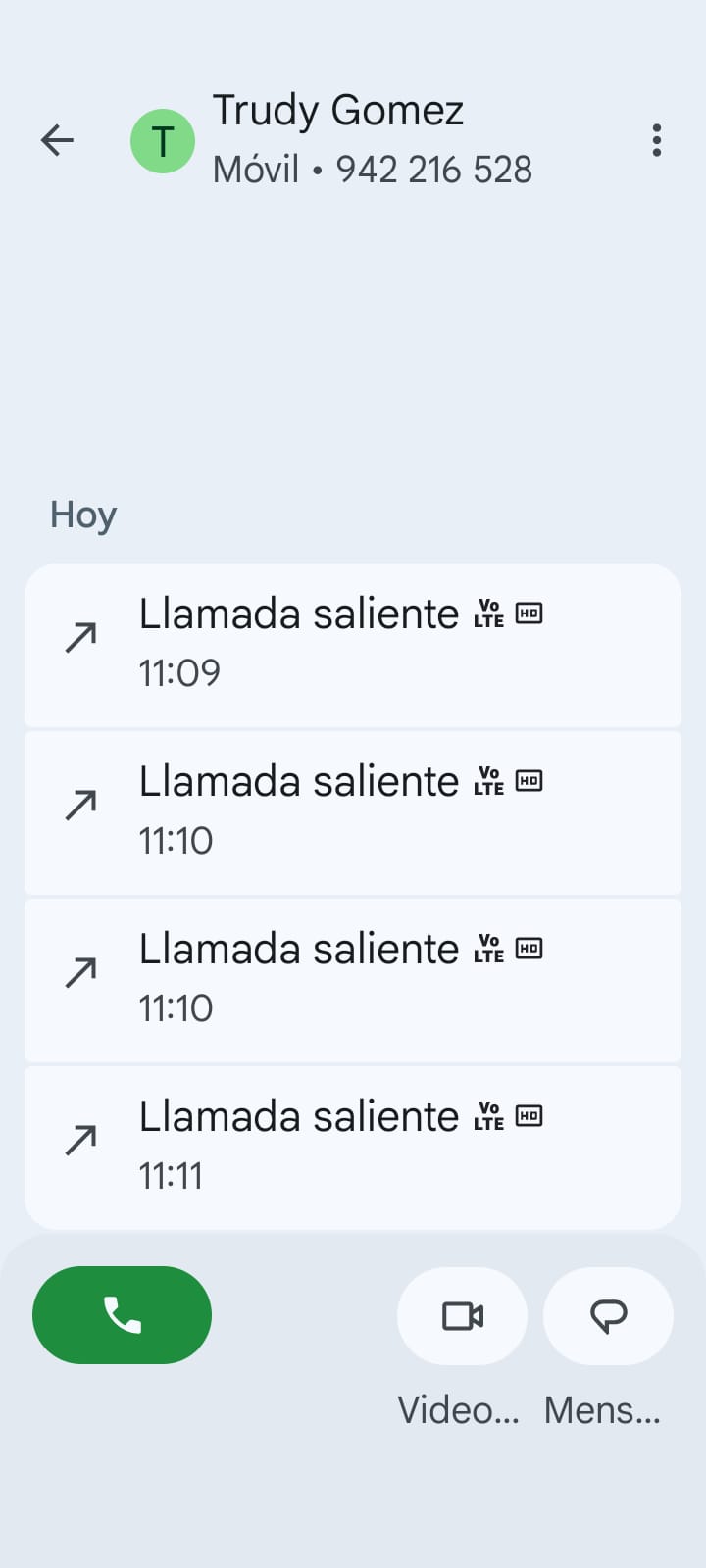Screen dimensions: 706x1568
Task: Go back from Trudy Gomez's call history
Action: pyautogui.click(x=57, y=140)
